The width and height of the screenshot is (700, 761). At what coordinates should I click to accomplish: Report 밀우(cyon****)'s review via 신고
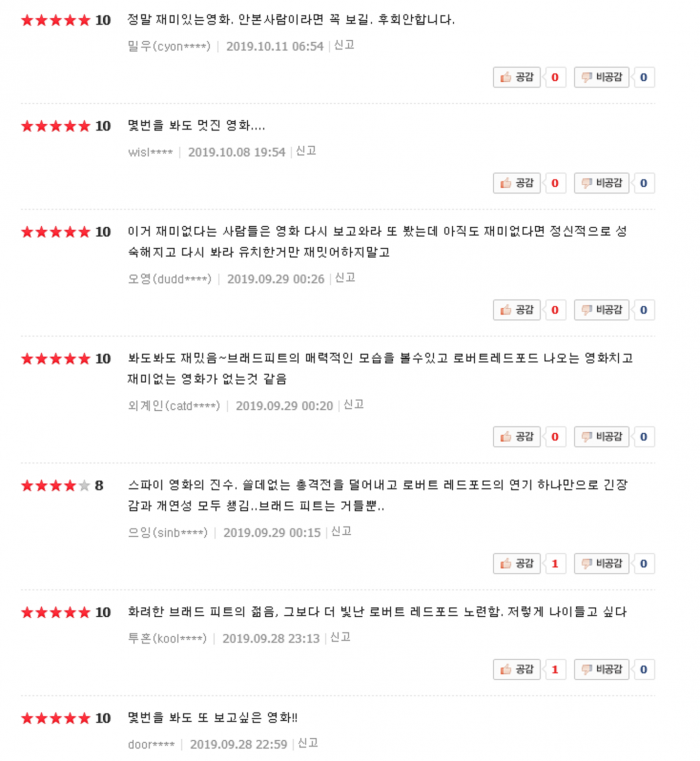[344, 46]
